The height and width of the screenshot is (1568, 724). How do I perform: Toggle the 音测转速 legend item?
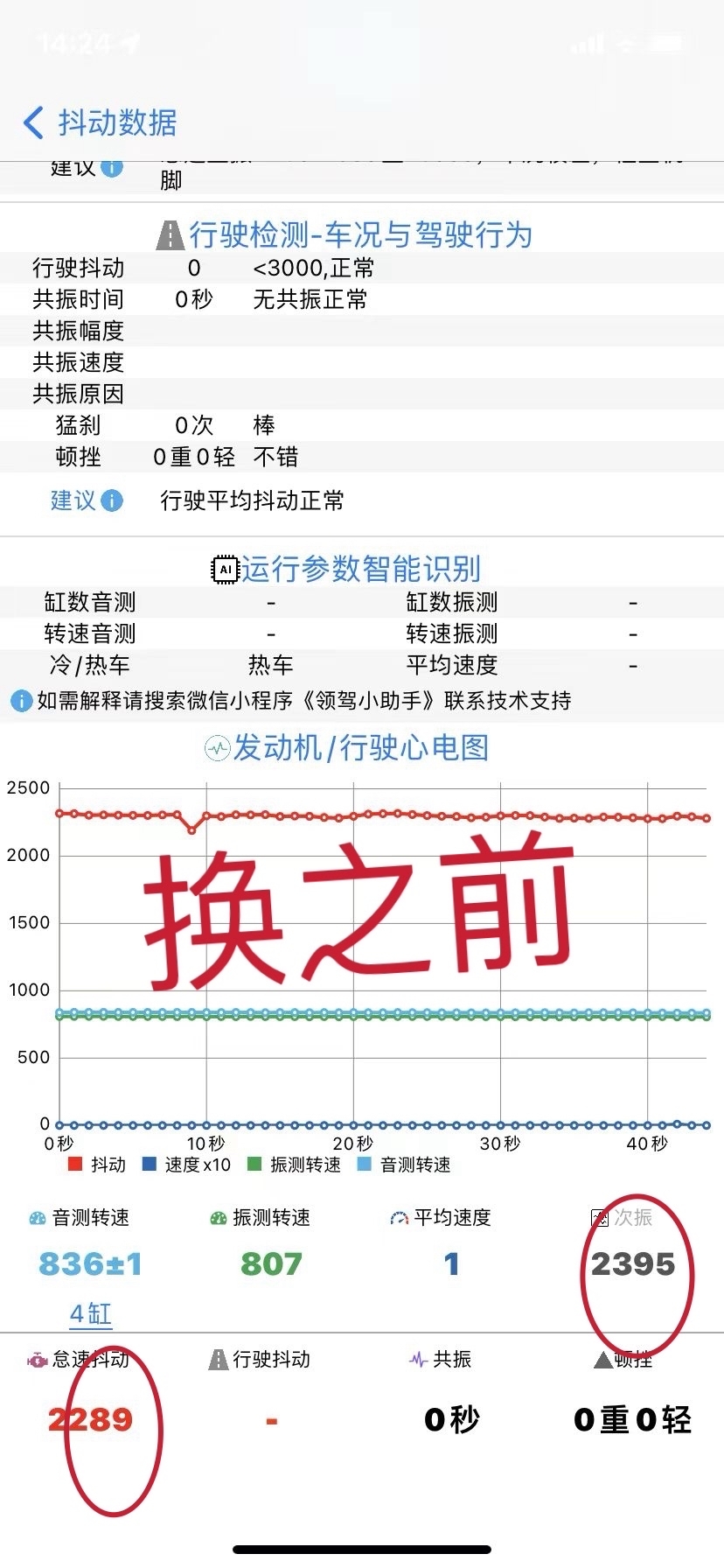(405, 1165)
